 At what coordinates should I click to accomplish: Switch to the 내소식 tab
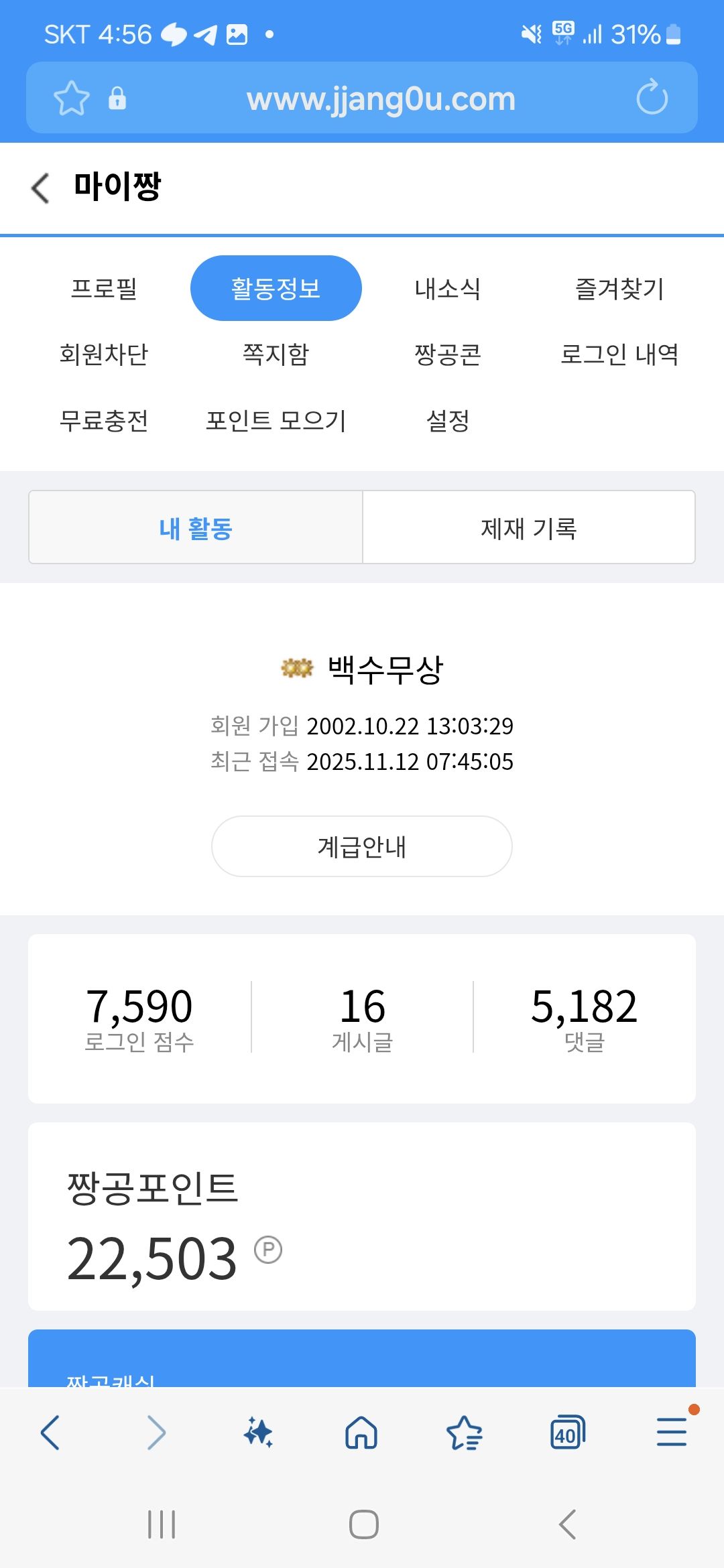coord(447,289)
